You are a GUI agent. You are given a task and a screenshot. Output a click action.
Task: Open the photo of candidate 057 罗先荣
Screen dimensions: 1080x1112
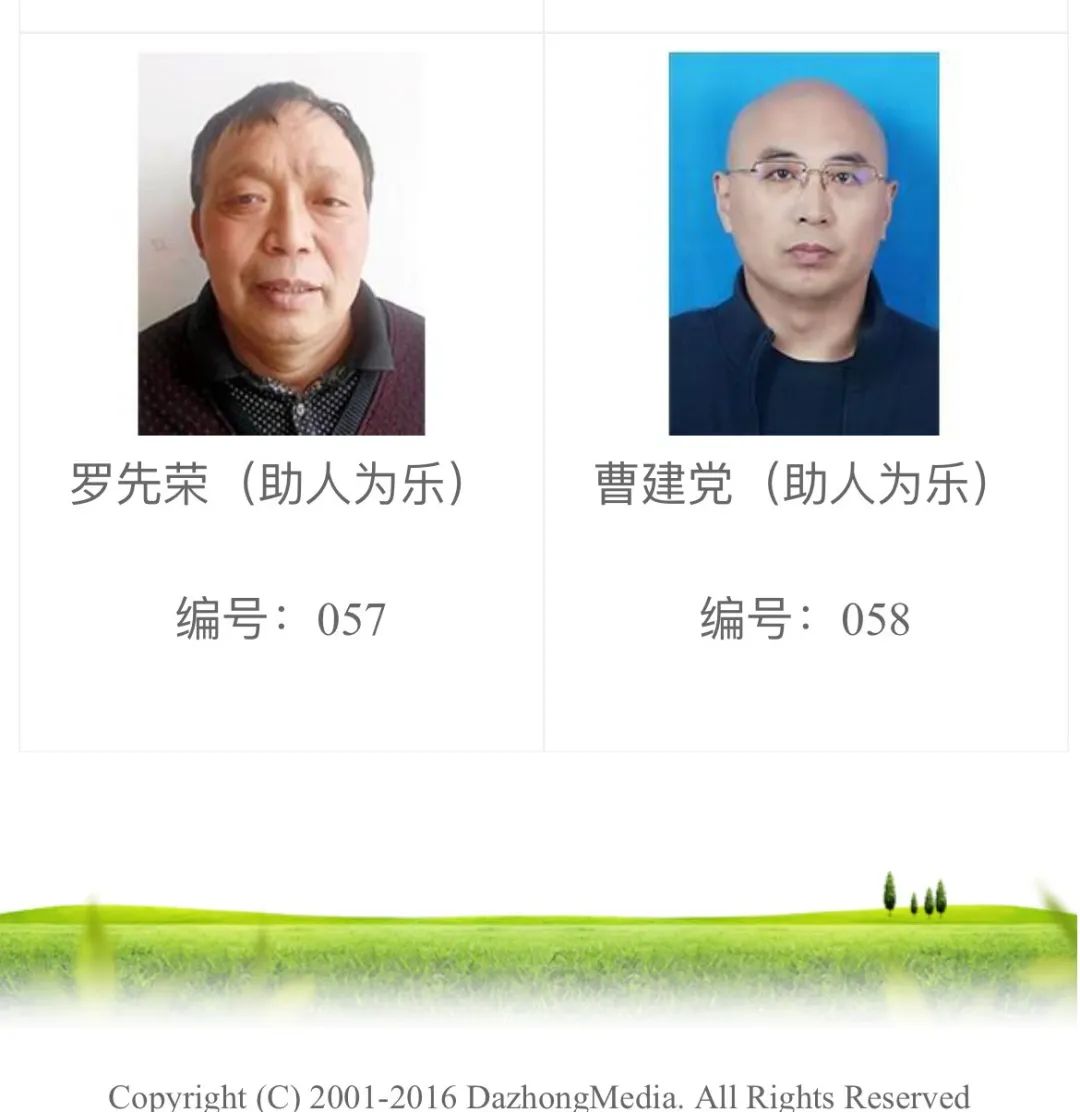pyautogui.click(x=281, y=244)
